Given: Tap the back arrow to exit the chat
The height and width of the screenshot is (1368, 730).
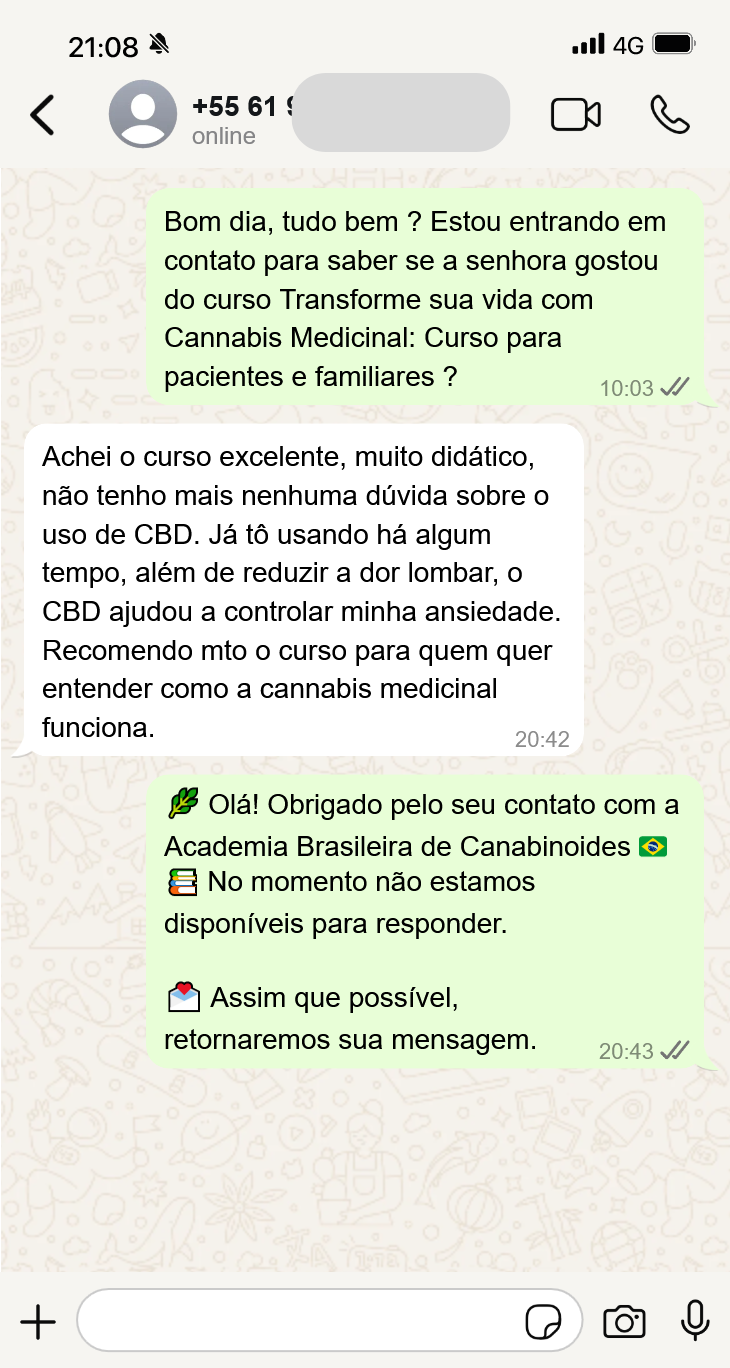Looking at the screenshot, I should click(41, 114).
